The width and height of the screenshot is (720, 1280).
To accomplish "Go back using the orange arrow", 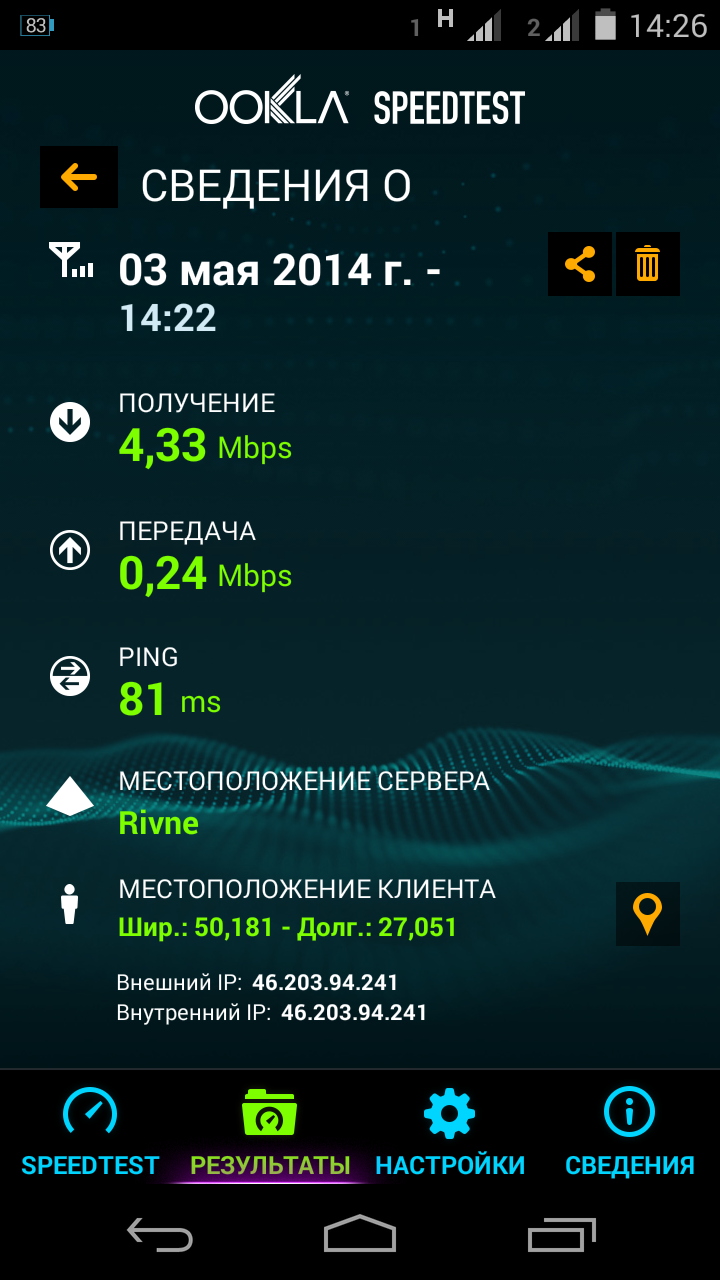I will click(79, 177).
